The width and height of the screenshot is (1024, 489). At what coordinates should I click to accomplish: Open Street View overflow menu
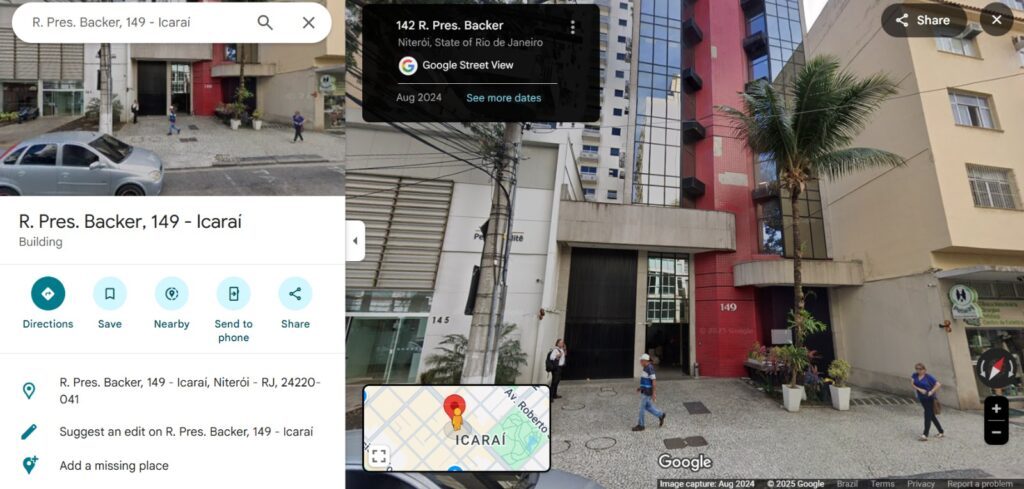[573, 27]
